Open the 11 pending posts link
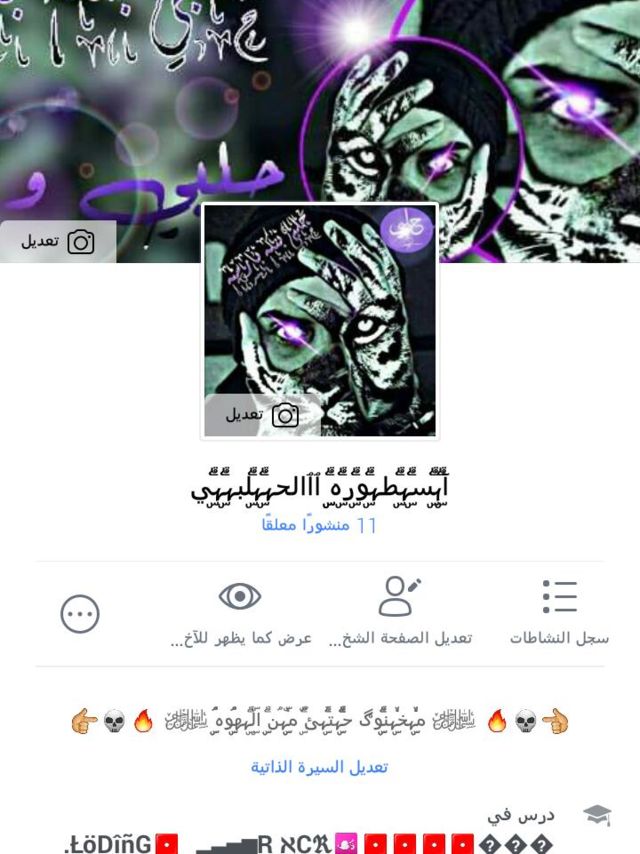This screenshot has height=854, width=640. 319,524
